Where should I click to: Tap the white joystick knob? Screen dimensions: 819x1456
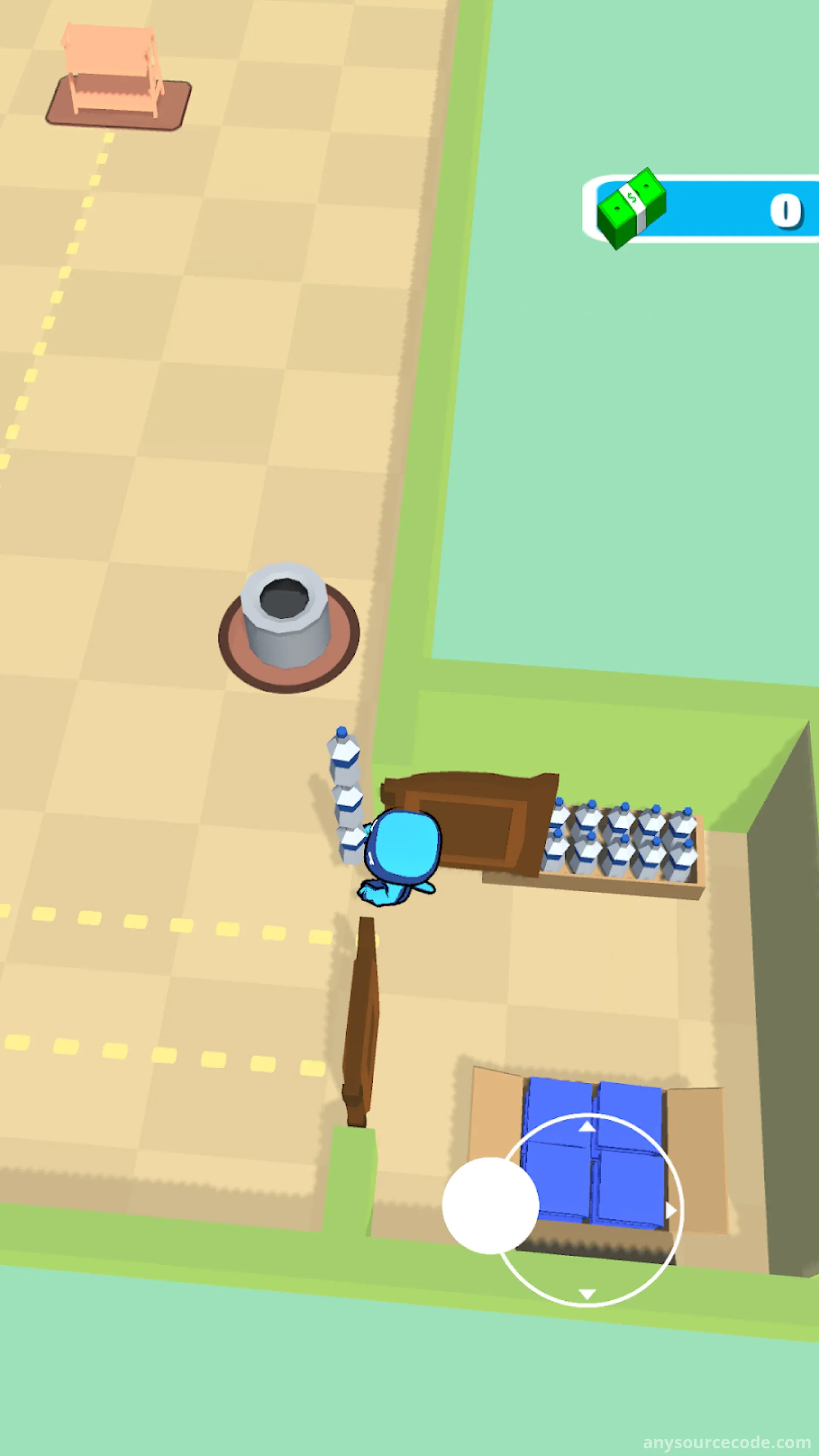[x=490, y=1205]
